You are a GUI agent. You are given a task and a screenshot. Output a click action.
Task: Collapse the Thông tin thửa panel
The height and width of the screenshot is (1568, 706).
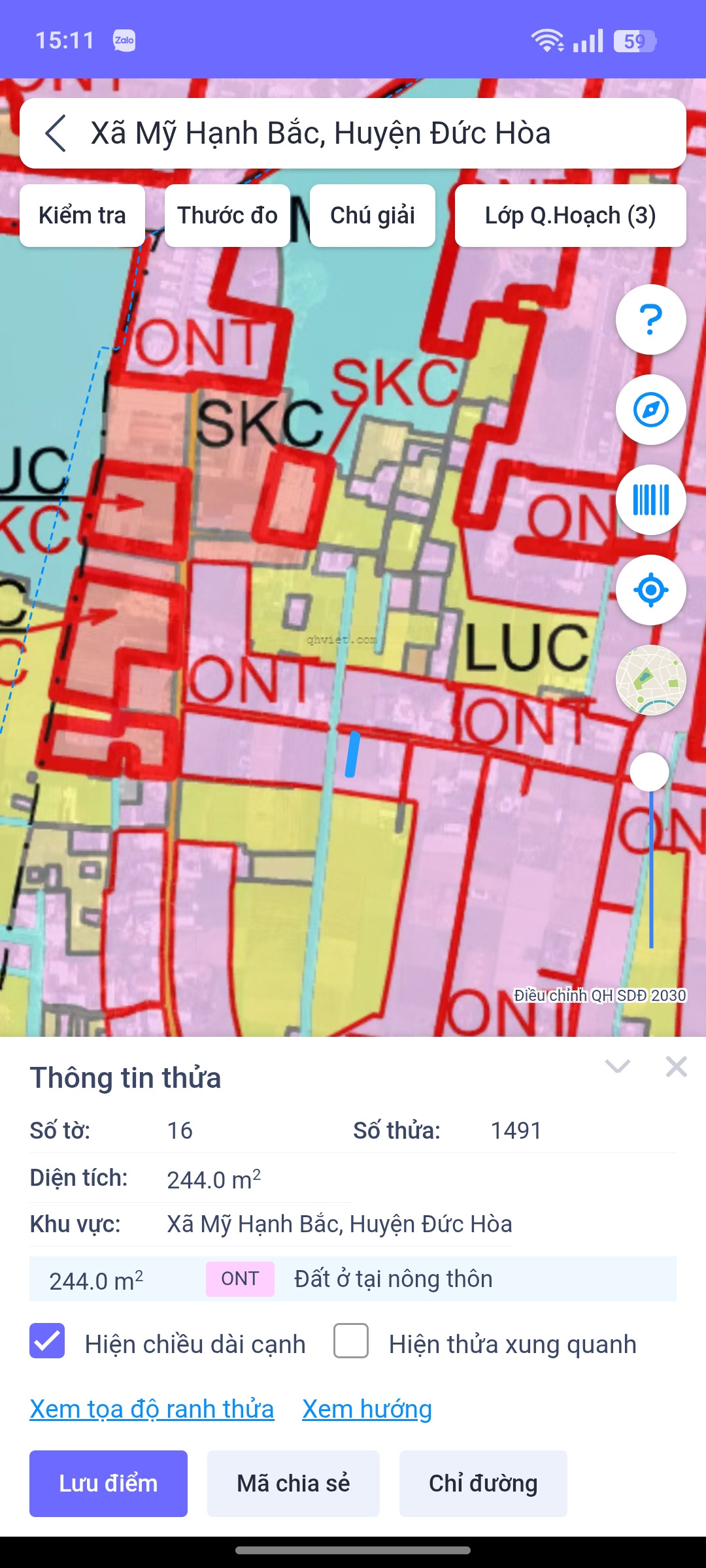click(617, 1067)
